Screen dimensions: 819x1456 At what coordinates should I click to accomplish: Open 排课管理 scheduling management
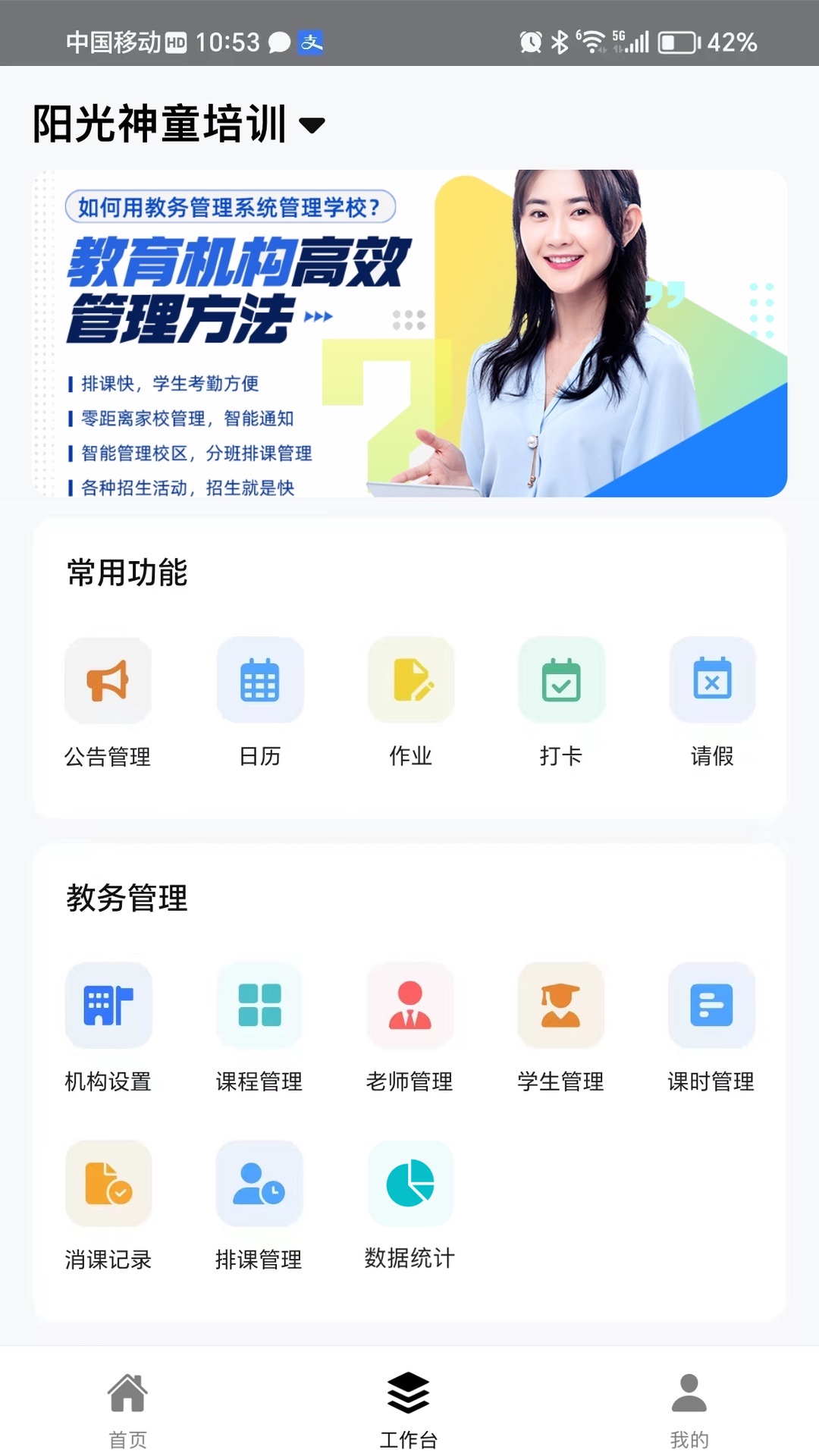pyautogui.click(x=259, y=1185)
